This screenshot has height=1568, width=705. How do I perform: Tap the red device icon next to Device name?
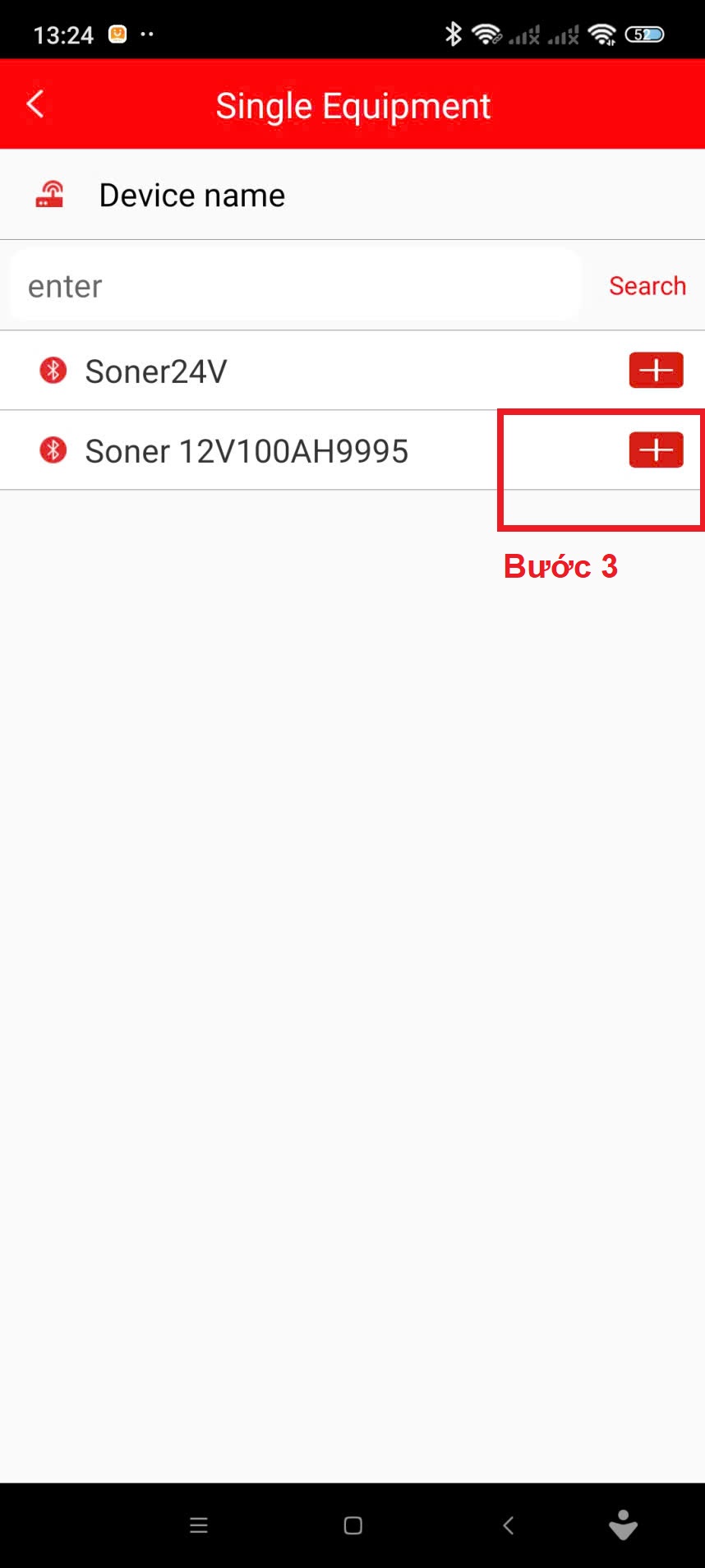pos(49,194)
